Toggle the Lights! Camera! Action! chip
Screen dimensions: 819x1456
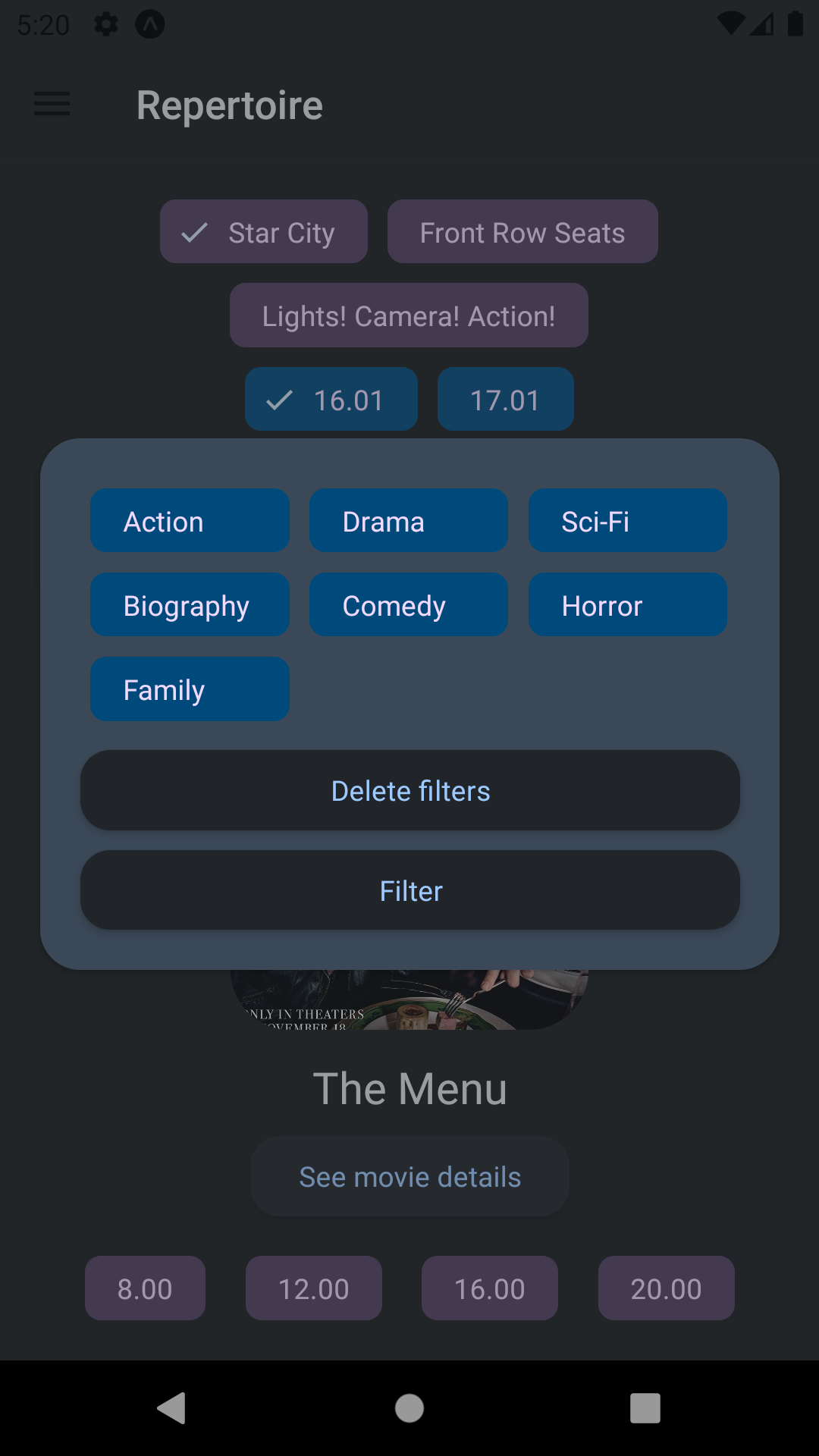(409, 315)
